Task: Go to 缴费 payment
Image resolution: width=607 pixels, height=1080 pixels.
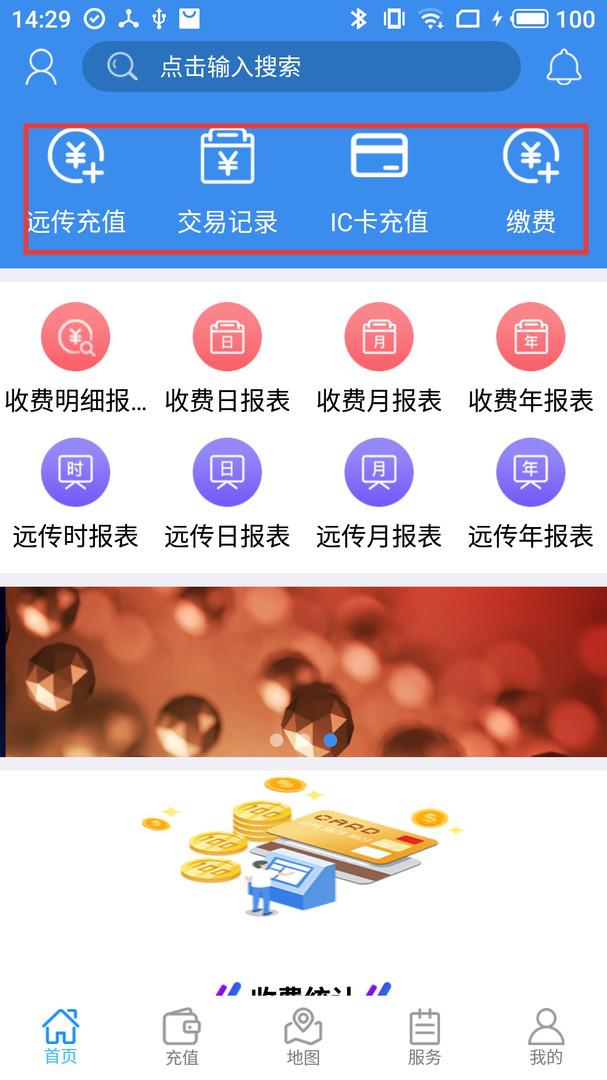Action: click(x=530, y=182)
